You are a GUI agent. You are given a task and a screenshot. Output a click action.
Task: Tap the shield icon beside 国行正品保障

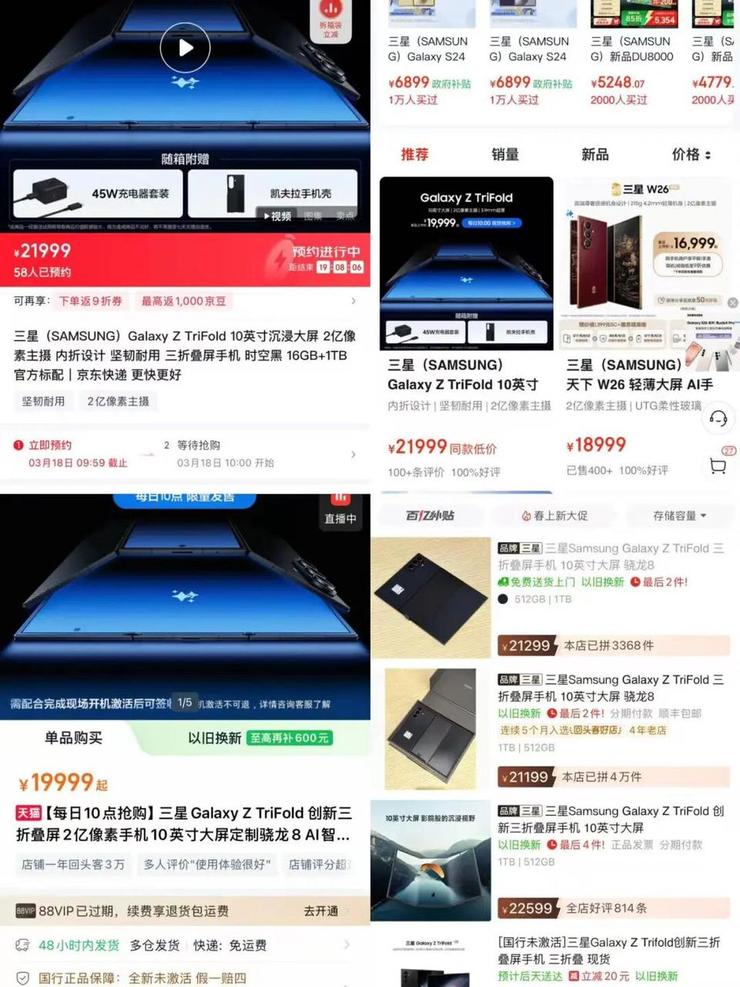21,976
